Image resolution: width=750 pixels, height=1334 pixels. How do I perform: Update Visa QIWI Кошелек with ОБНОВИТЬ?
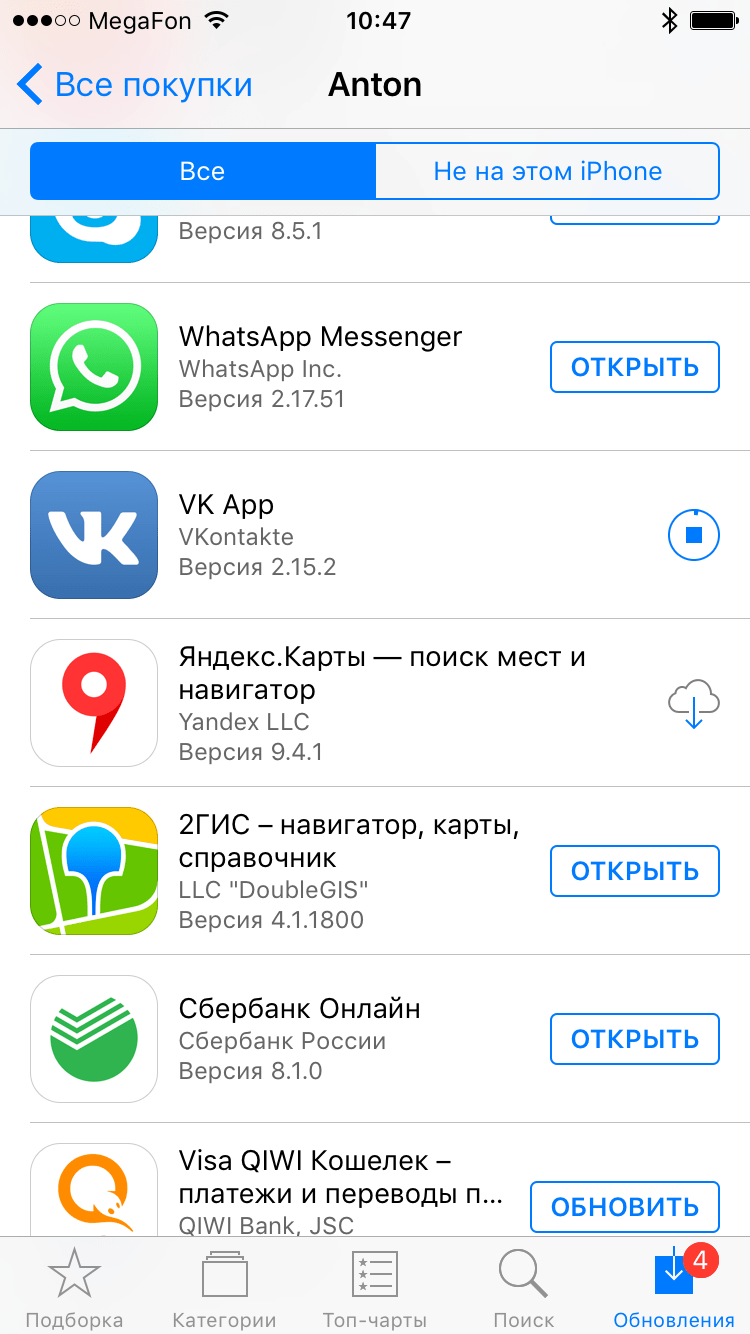click(624, 1207)
